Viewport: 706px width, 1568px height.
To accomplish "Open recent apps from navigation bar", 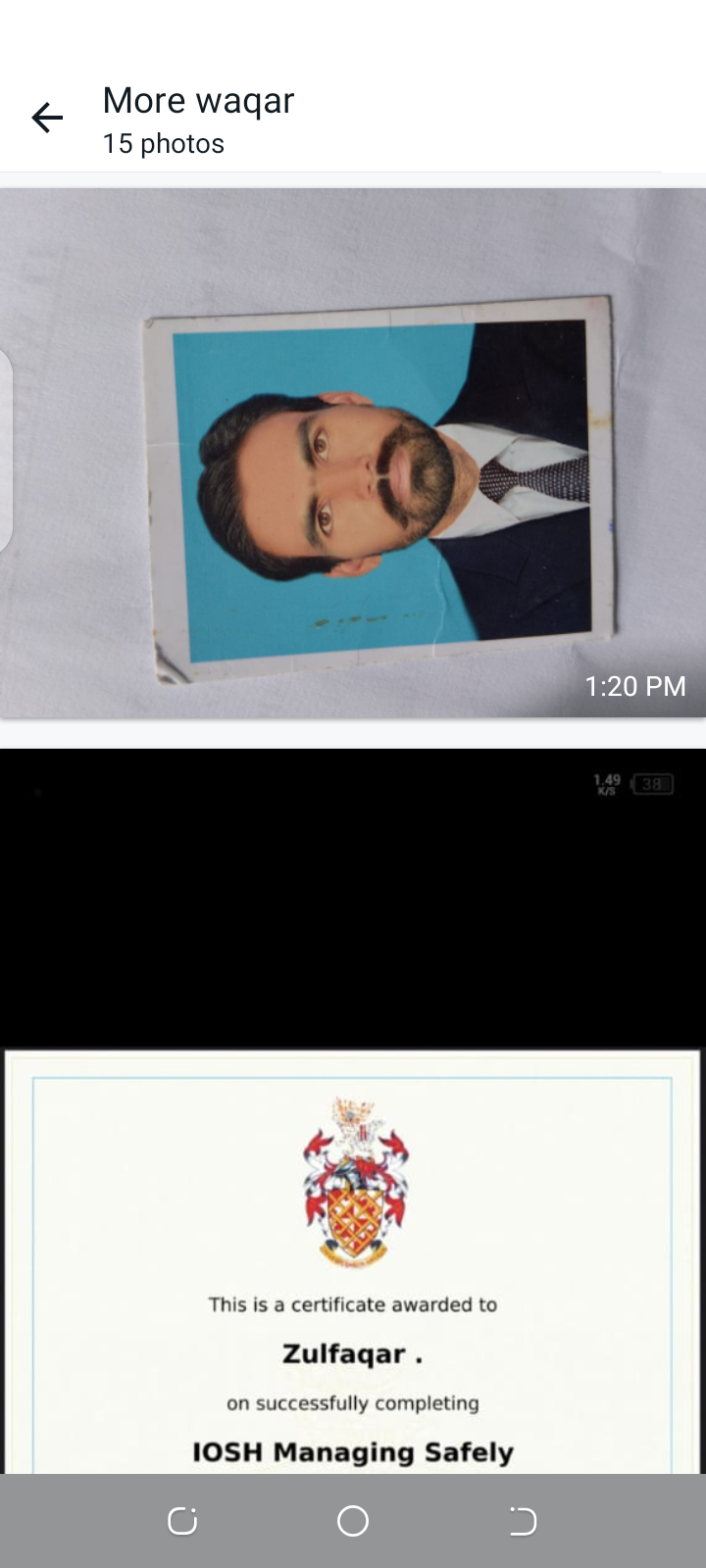I will [x=182, y=1521].
